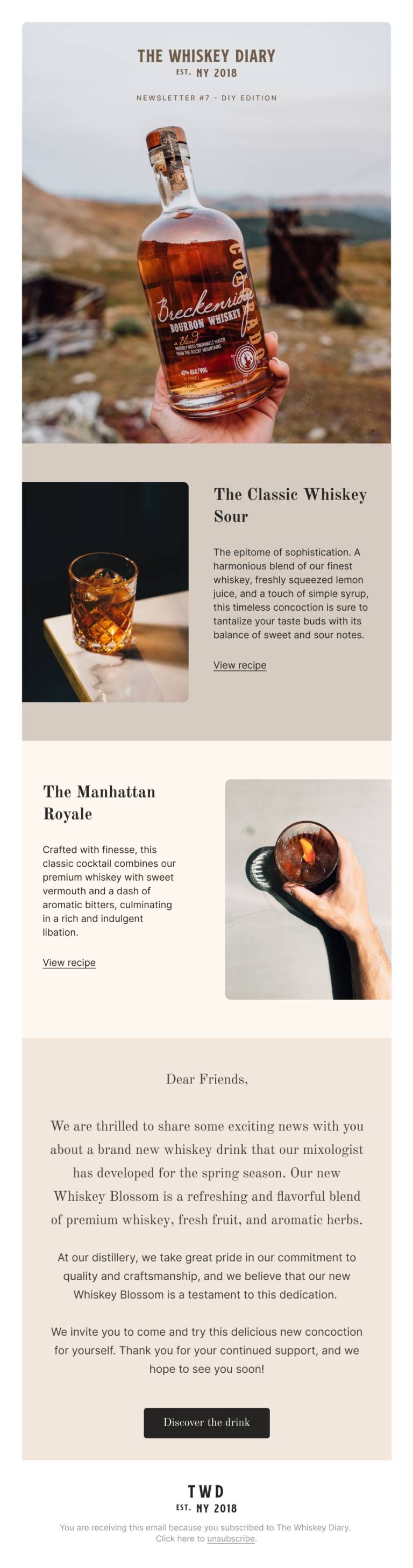Viewport: 413px width, 1568px height.
Task: Open the Classic Whiskey Sour recipe link
Action: [x=239, y=665]
